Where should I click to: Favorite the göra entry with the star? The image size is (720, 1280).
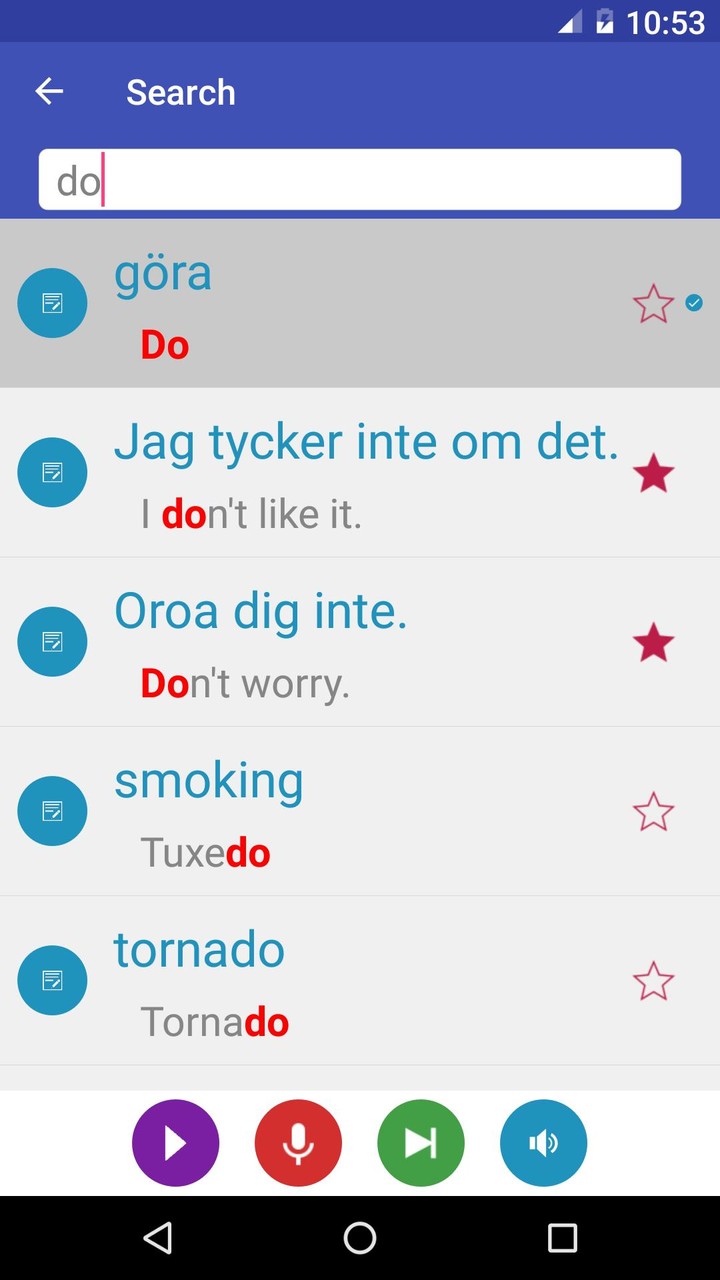653,302
